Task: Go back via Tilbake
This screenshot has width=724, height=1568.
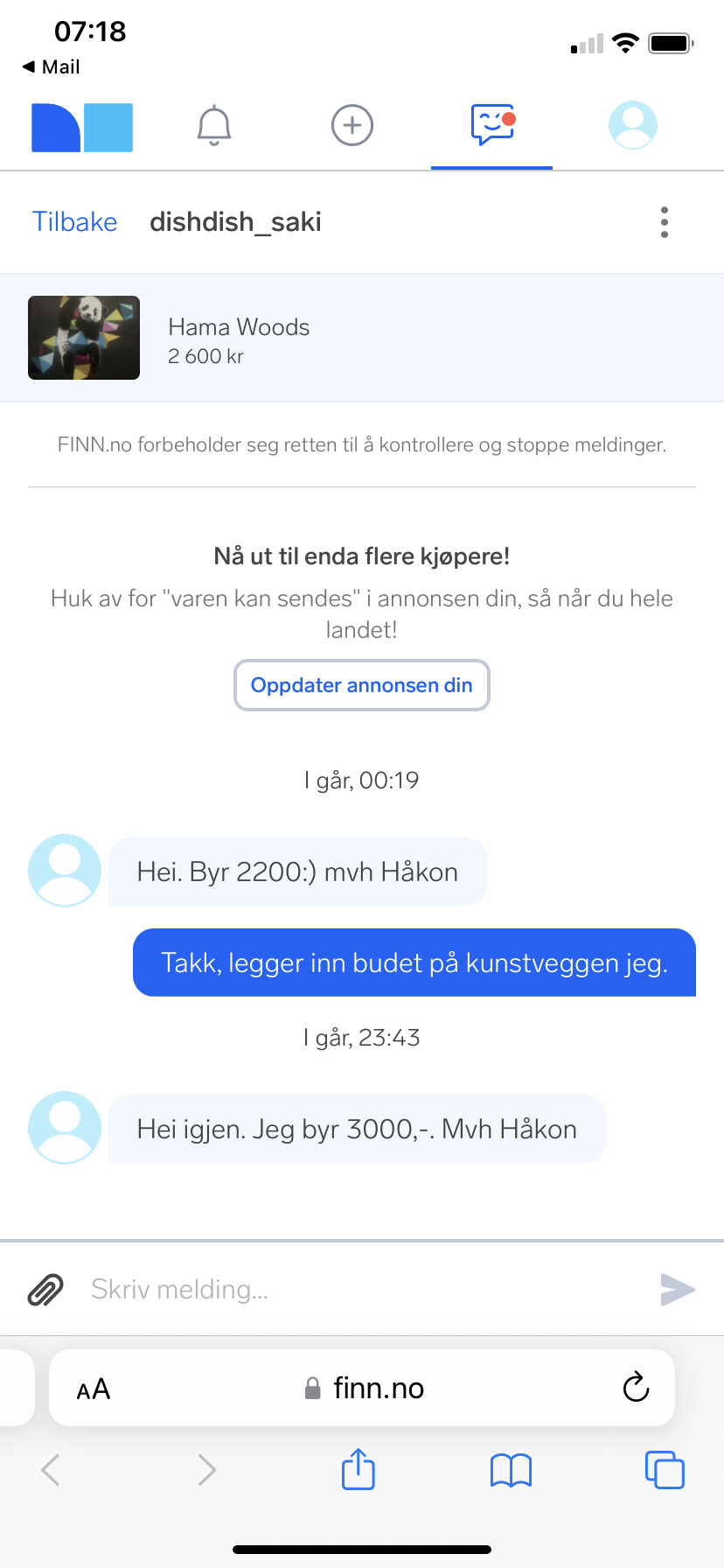Action: click(x=75, y=221)
